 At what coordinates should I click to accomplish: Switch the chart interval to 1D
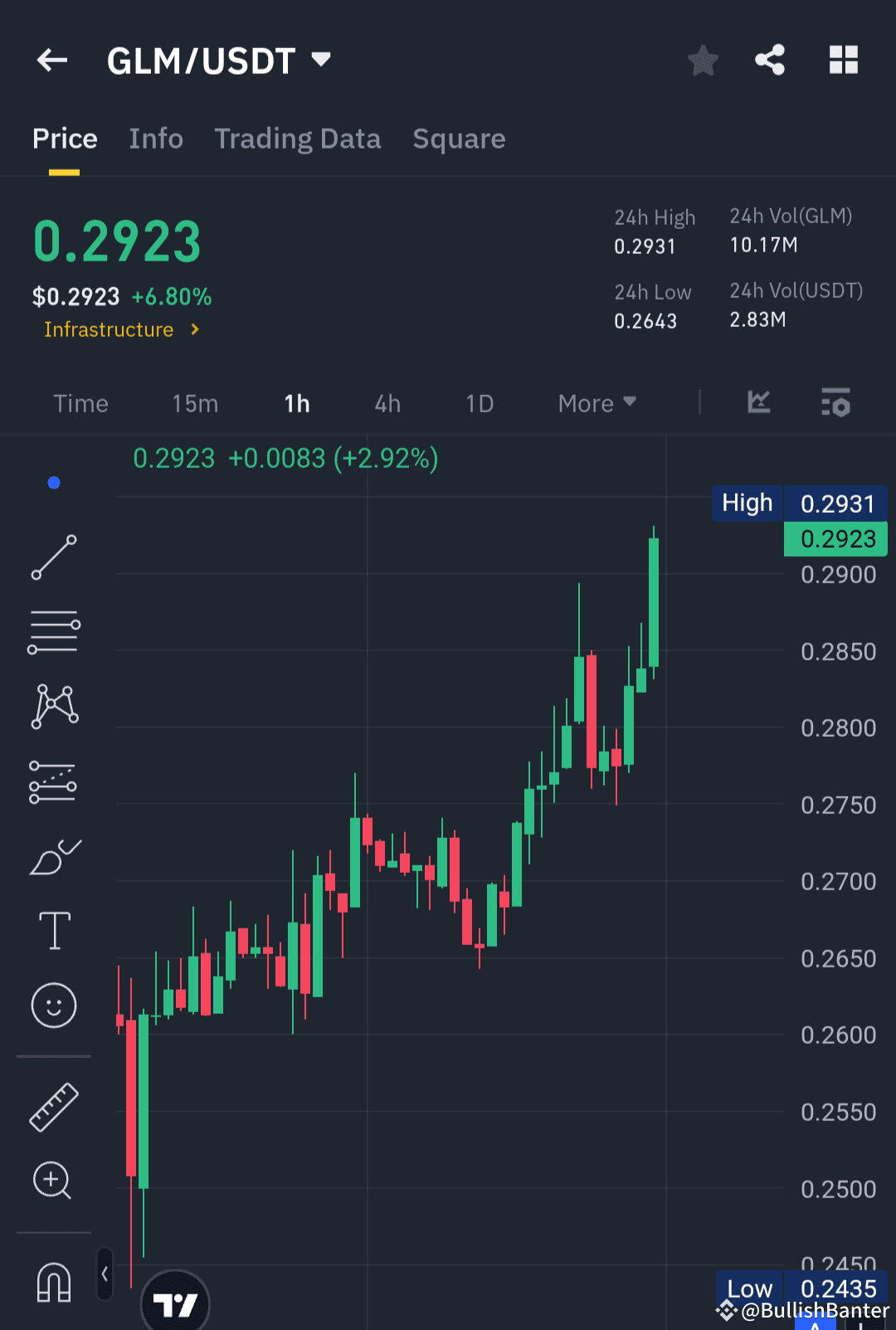pos(479,403)
